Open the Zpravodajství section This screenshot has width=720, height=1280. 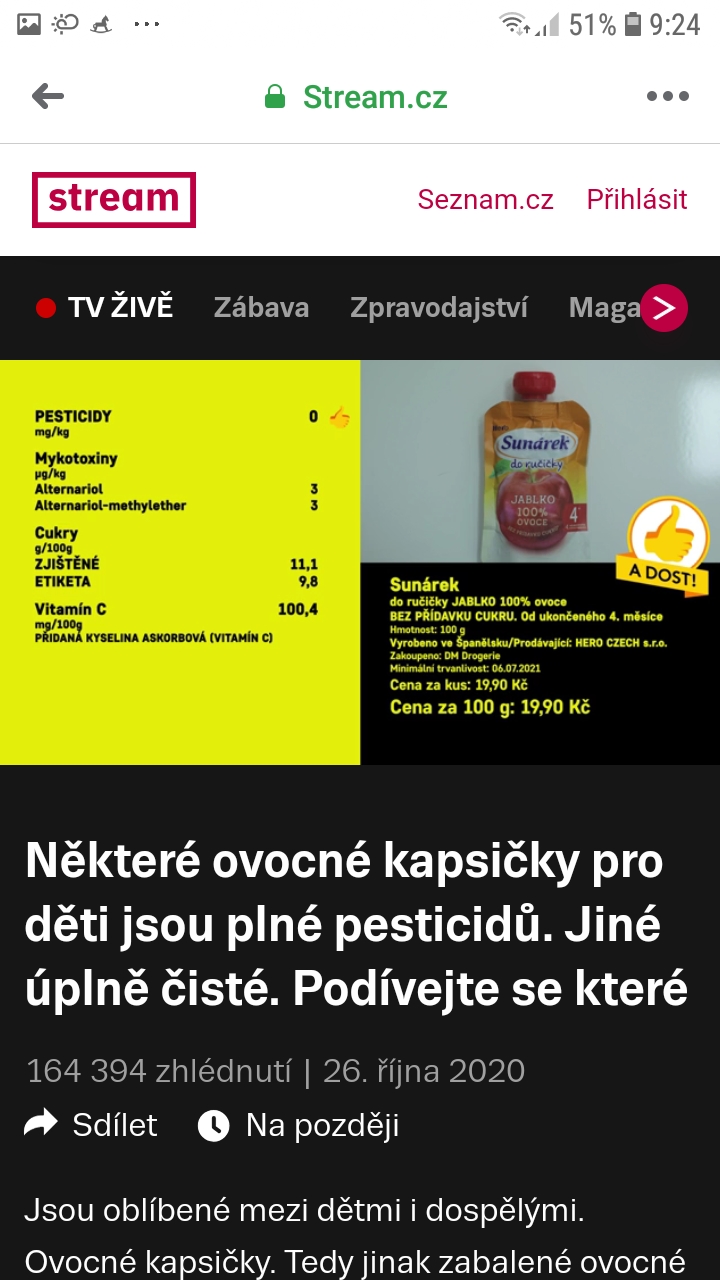[439, 307]
